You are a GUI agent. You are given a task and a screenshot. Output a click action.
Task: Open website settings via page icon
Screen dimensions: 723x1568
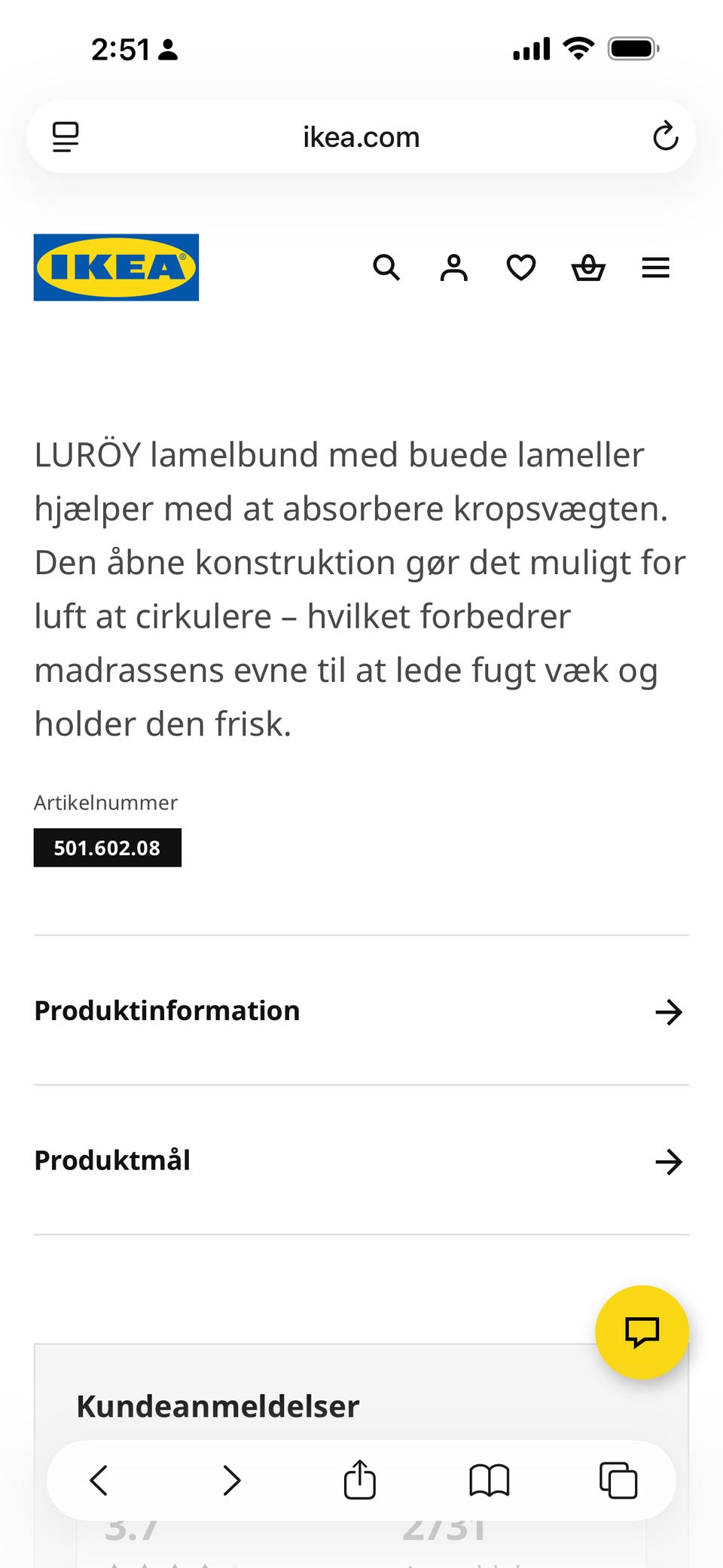coord(65,136)
